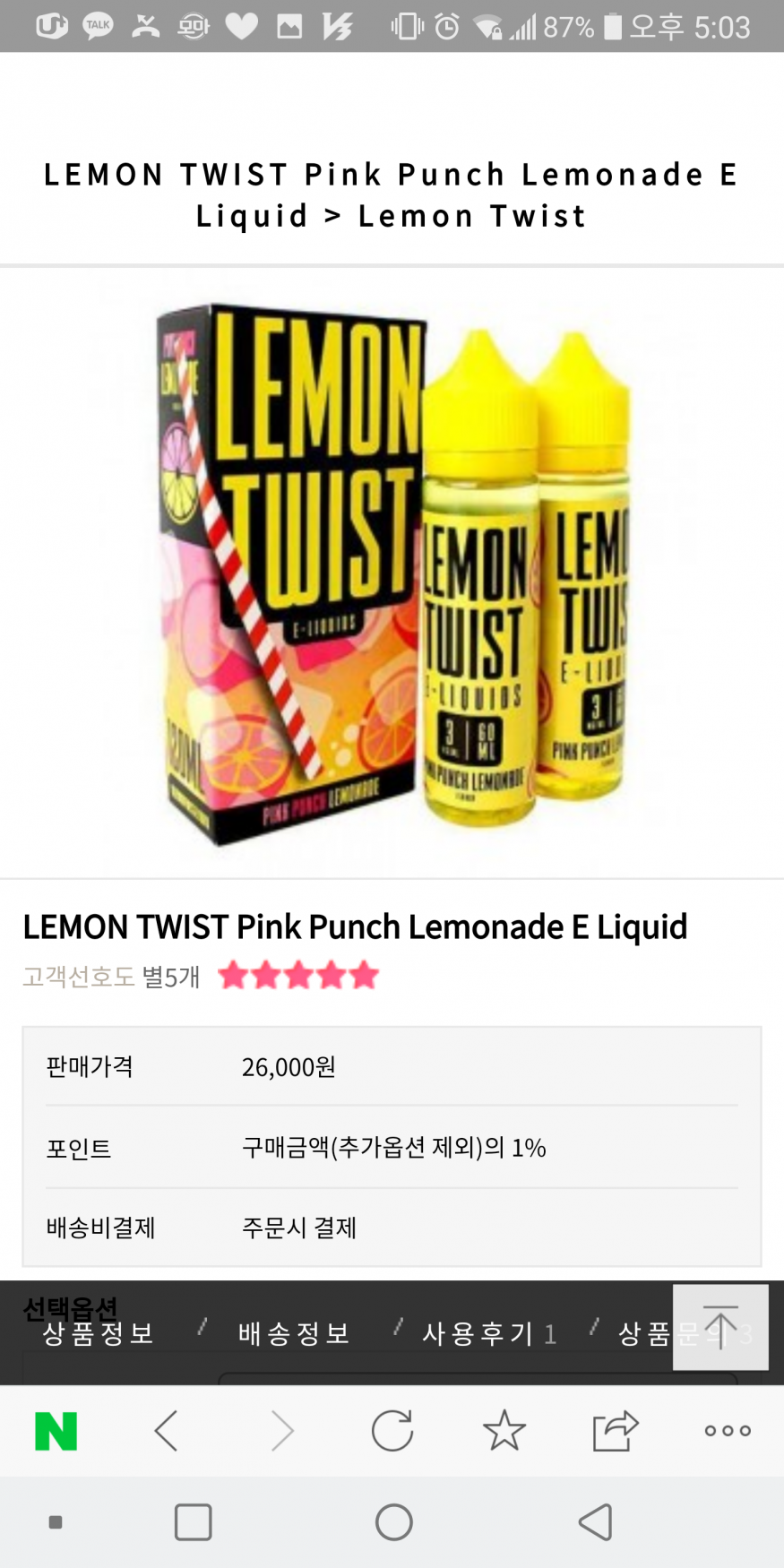Share this product page
This screenshot has width=784, height=1568.
click(616, 1431)
